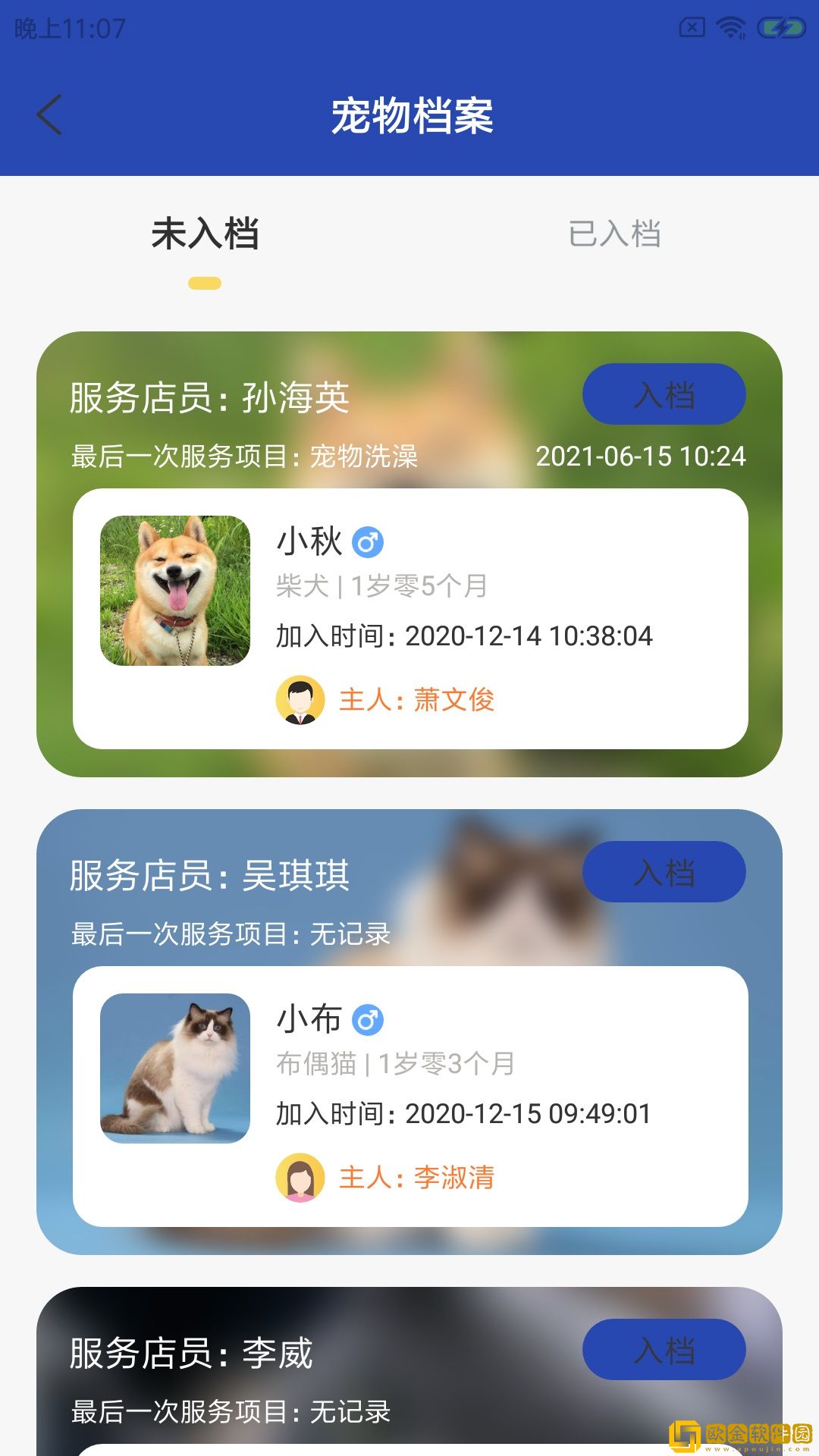This screenshot has width=819, height=1456.
Task: Tap the battery indicator in the status bar
Action: tap(780, 27)
